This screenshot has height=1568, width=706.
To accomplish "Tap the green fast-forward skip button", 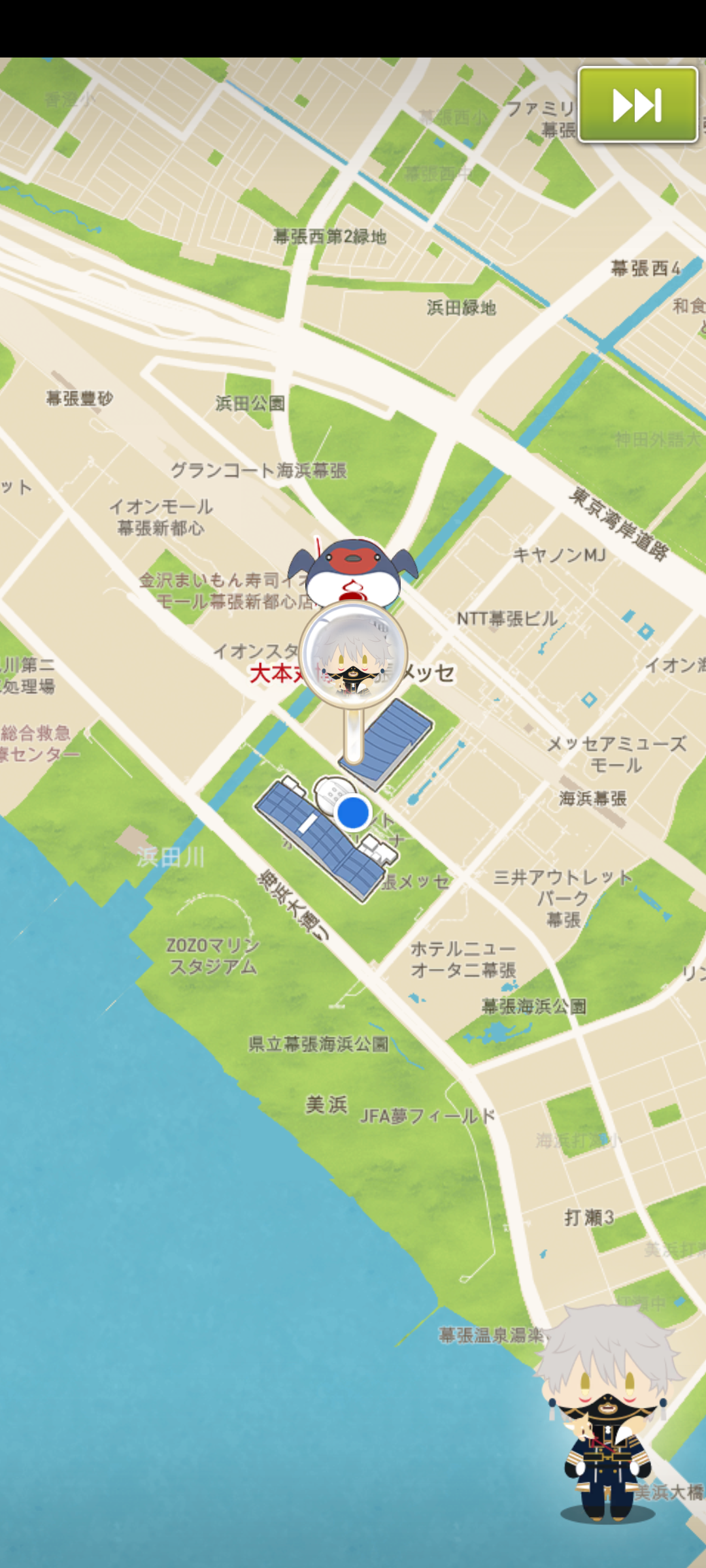I will 638,105.
